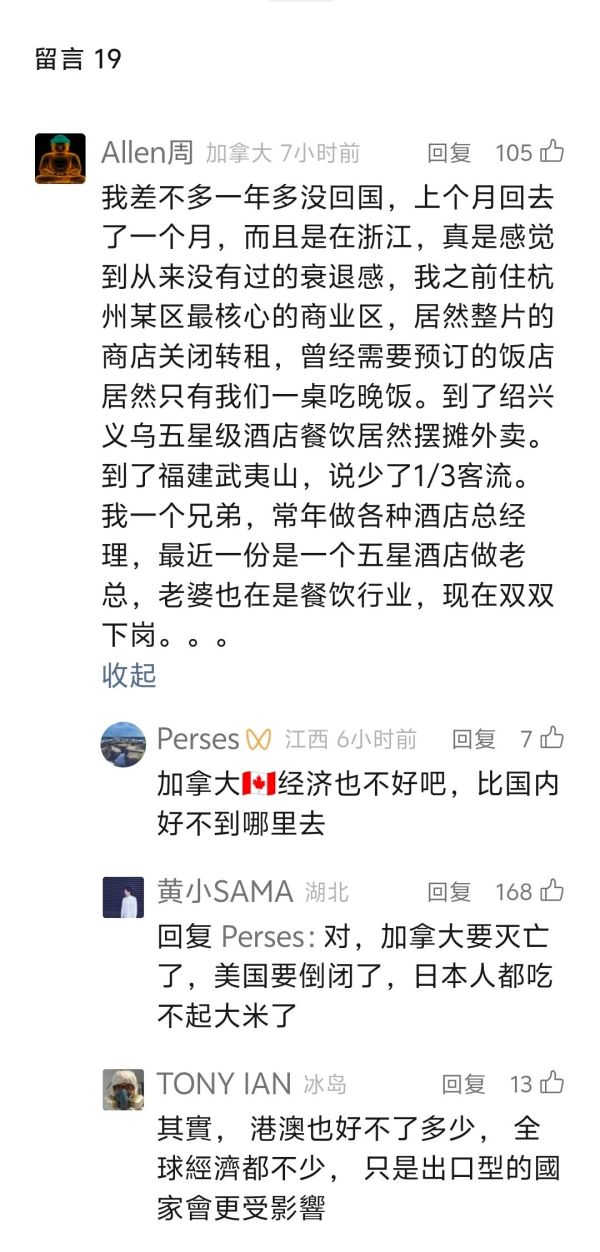Like 黄小SAMA's reply

[552, 891]
